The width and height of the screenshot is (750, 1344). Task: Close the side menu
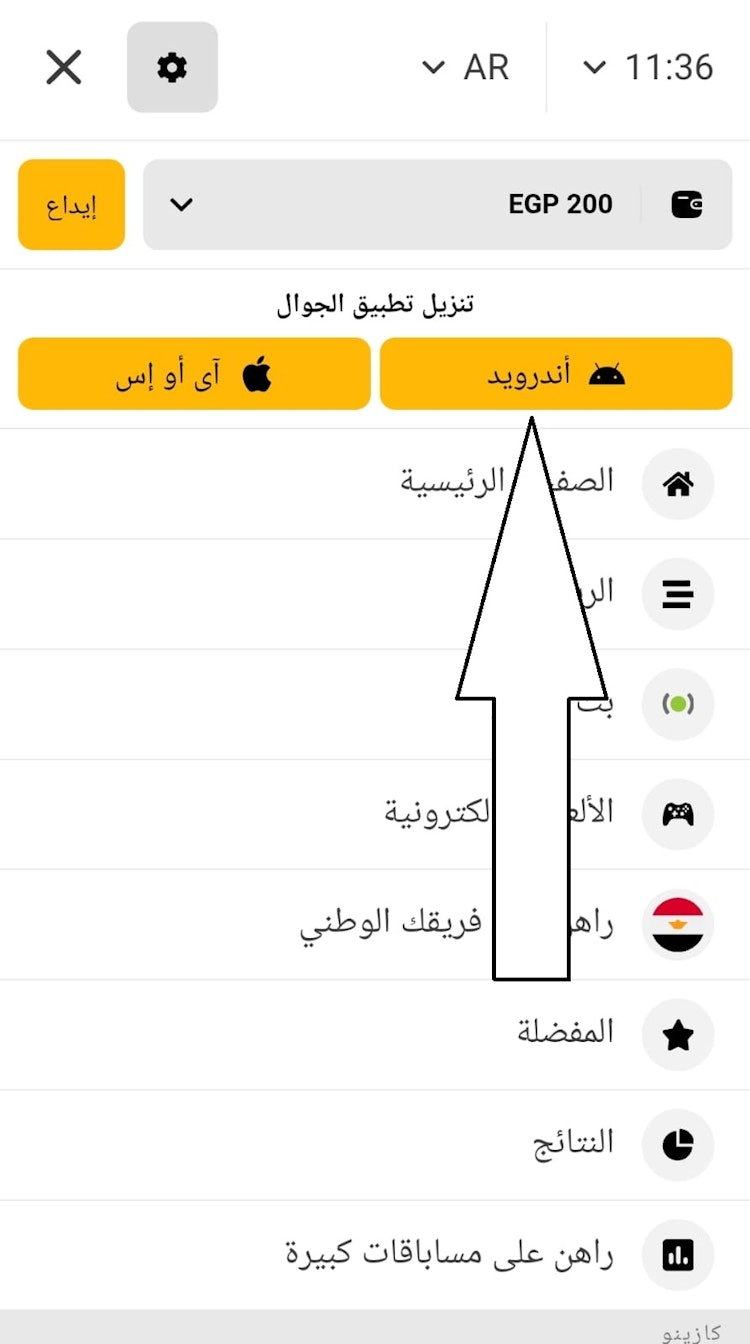point(64,67)
